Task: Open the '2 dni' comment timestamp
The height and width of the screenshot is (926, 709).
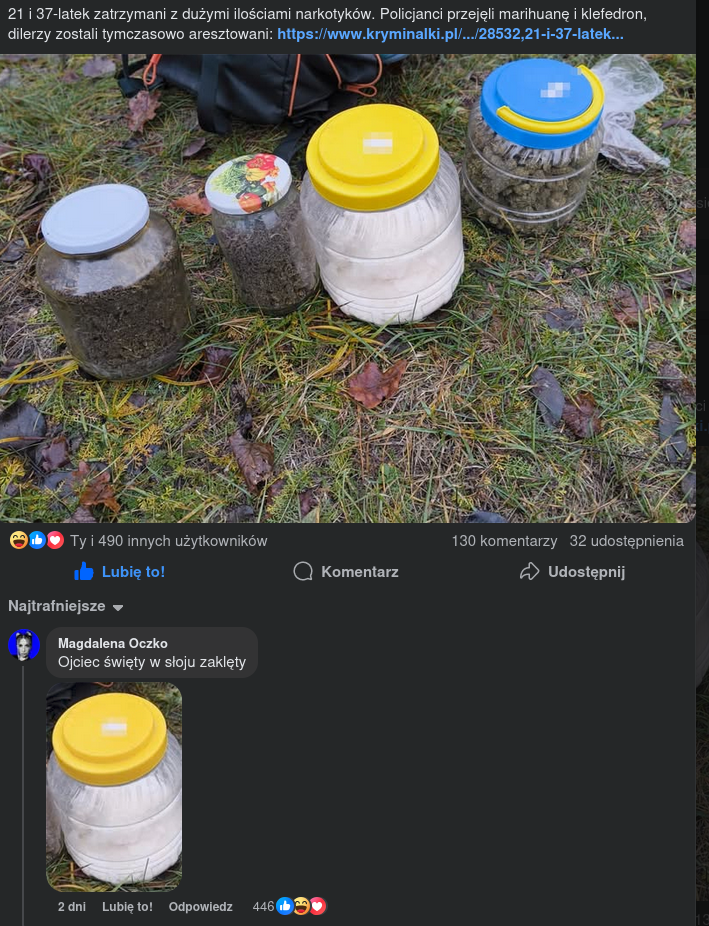Action: tap(72, 907)
